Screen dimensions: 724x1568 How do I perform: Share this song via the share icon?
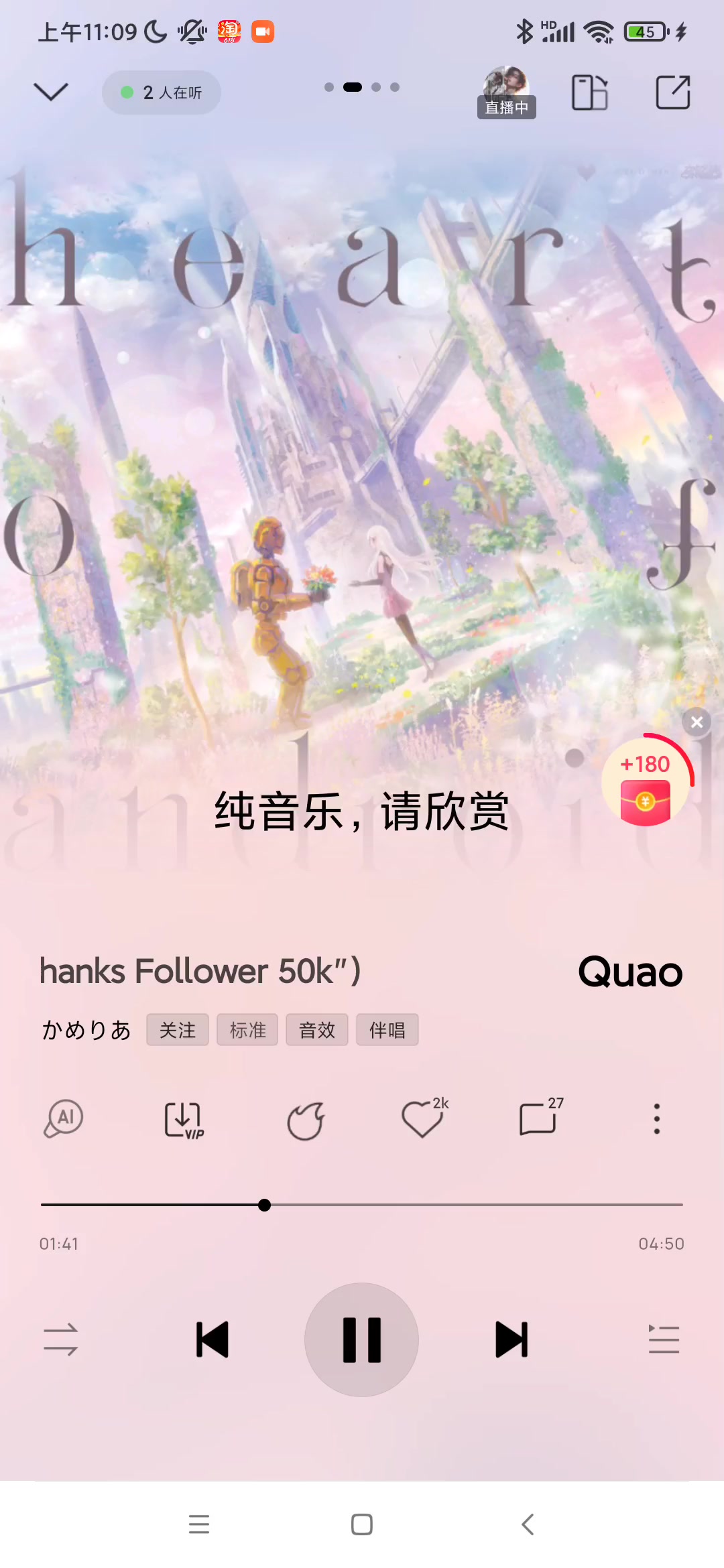[x=673, y=92]
